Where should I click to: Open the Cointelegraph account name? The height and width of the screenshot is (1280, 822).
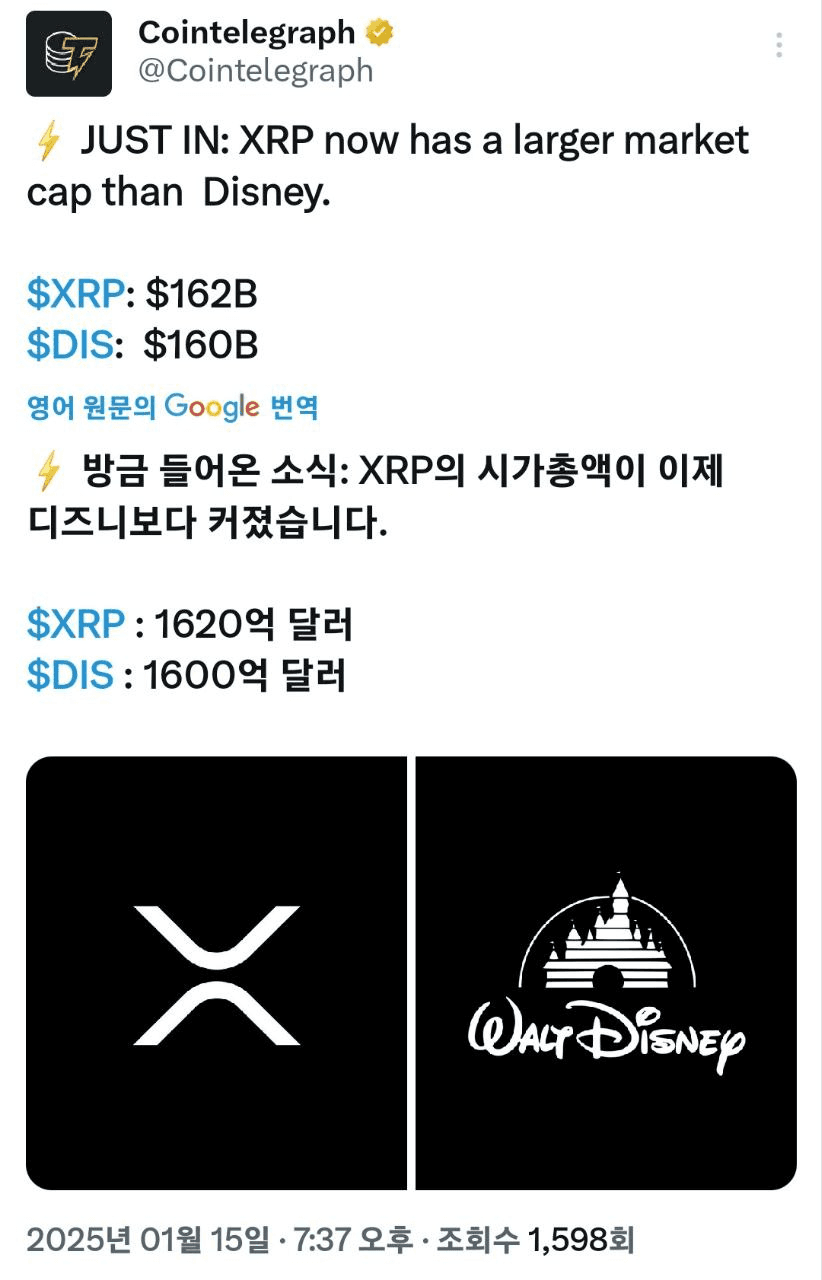click(246, 33)
